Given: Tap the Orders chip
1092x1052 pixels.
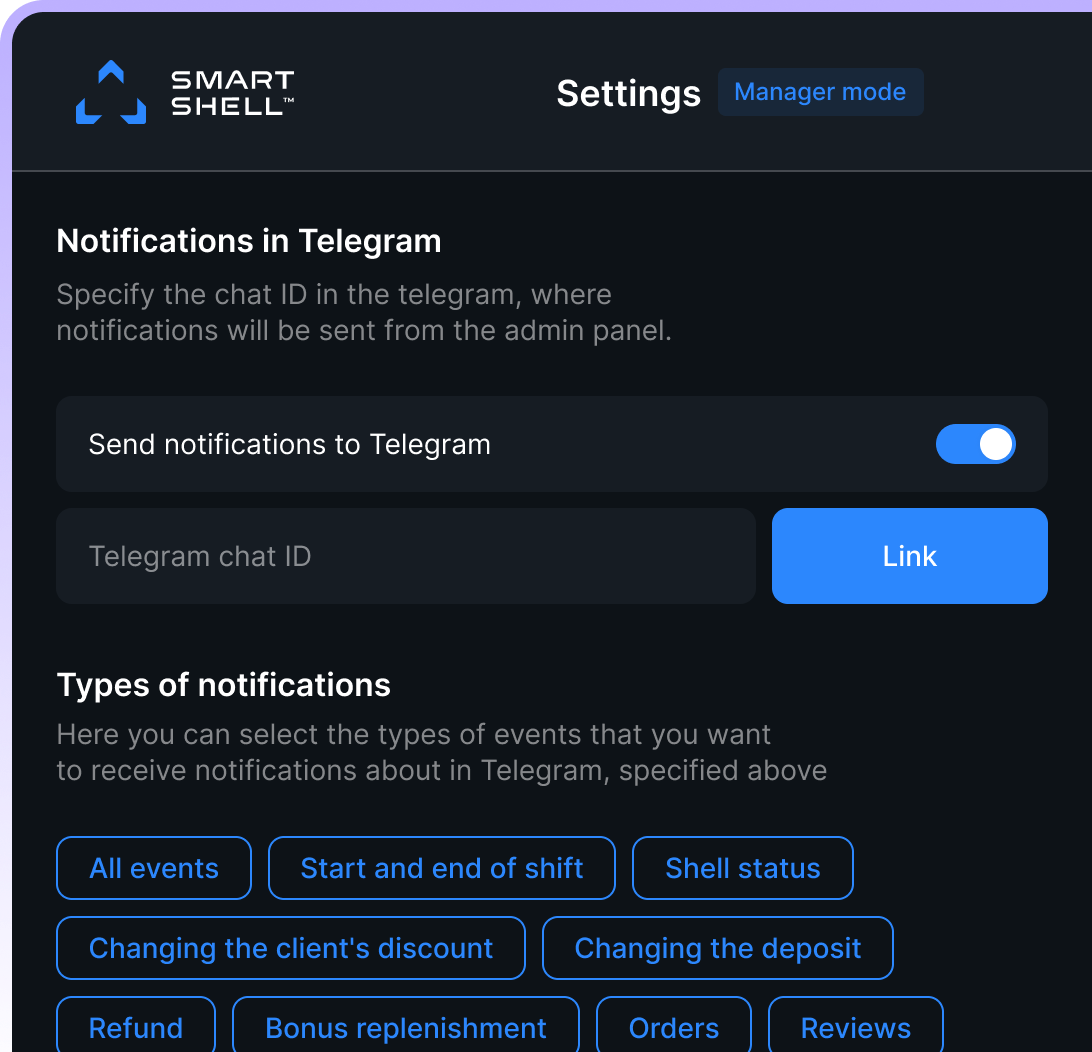Looking at the screenshot, I should click(673, 1026).
